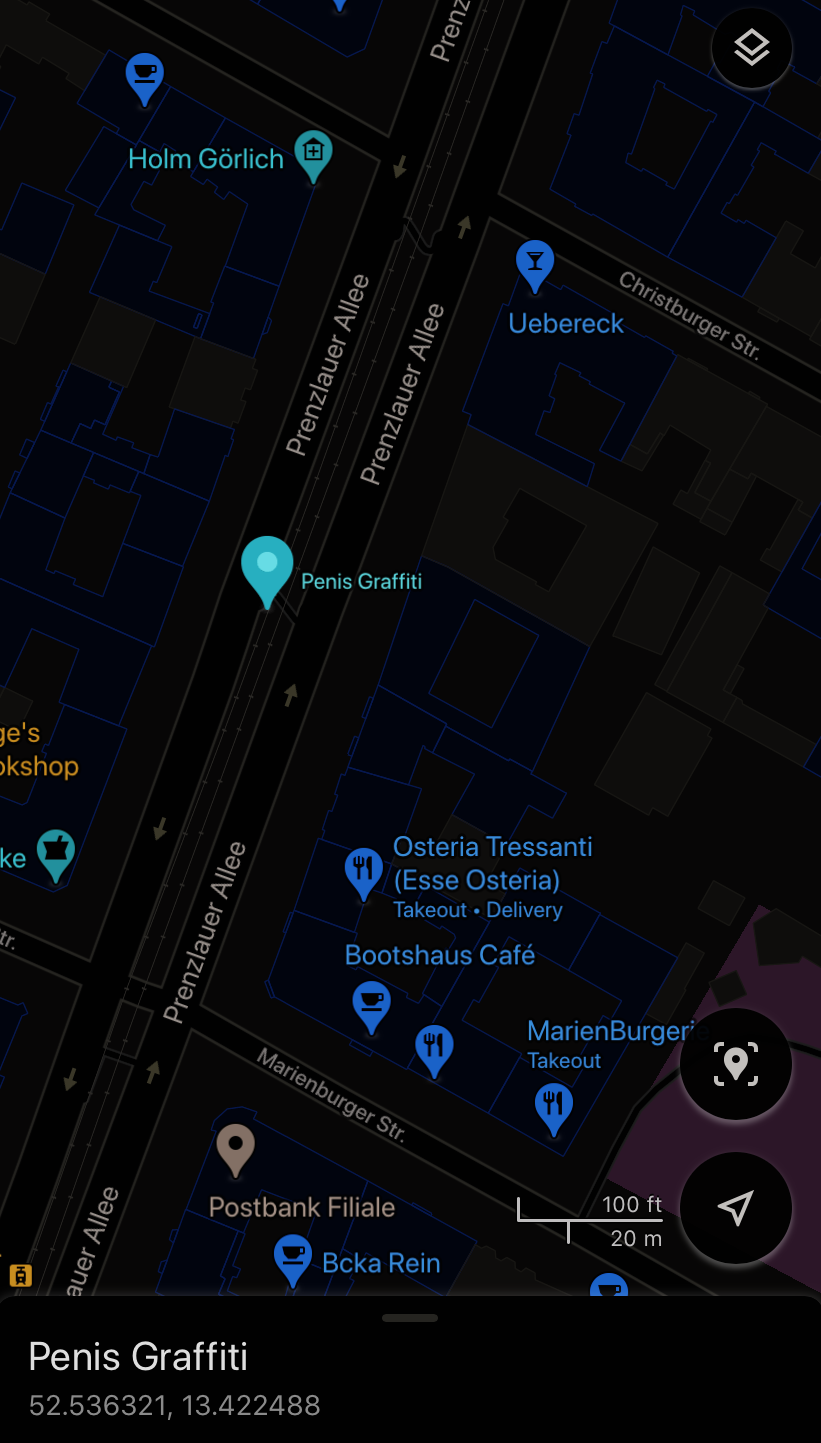Open the Postbank Filiale marker

pyautogui.click(x=235, y=1151)
